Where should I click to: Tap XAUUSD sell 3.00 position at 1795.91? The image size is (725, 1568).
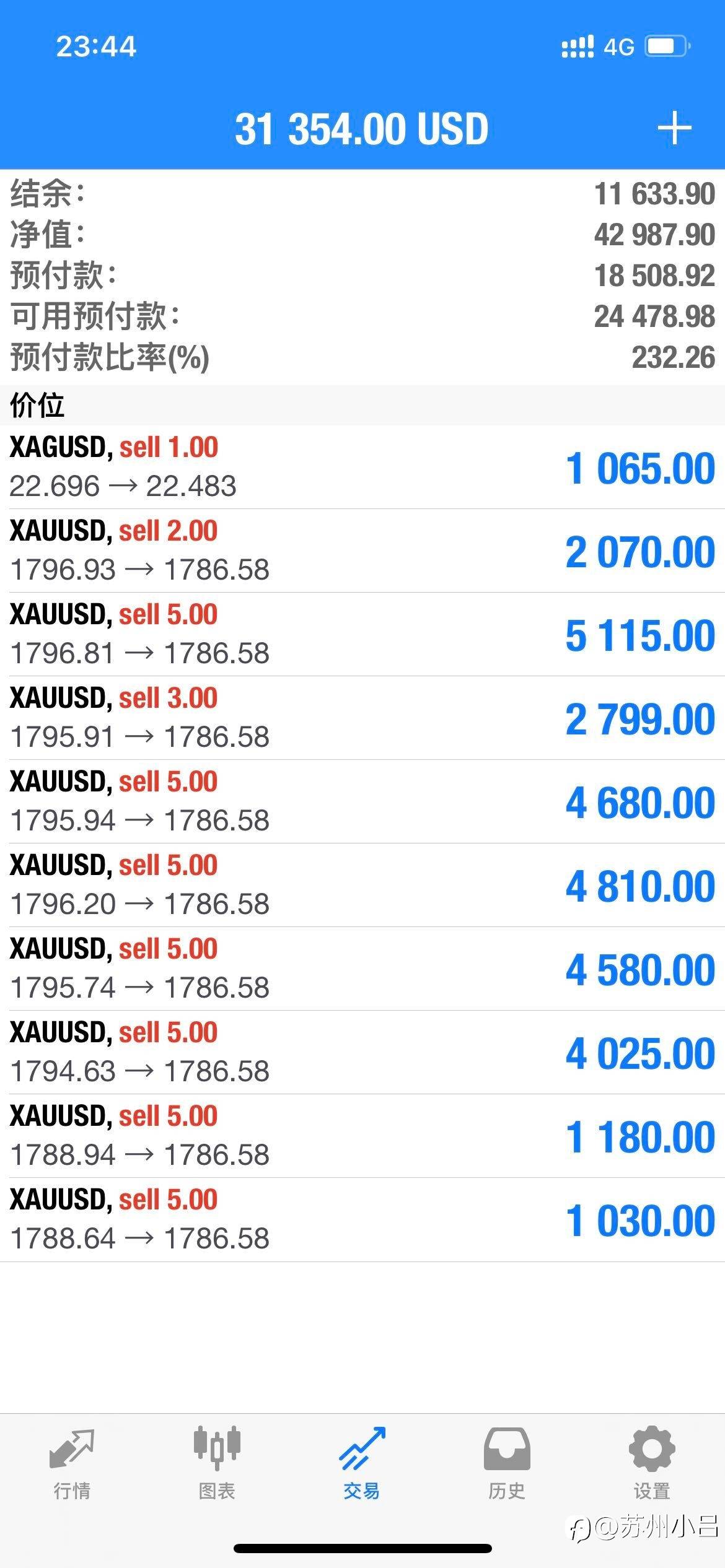362,718
